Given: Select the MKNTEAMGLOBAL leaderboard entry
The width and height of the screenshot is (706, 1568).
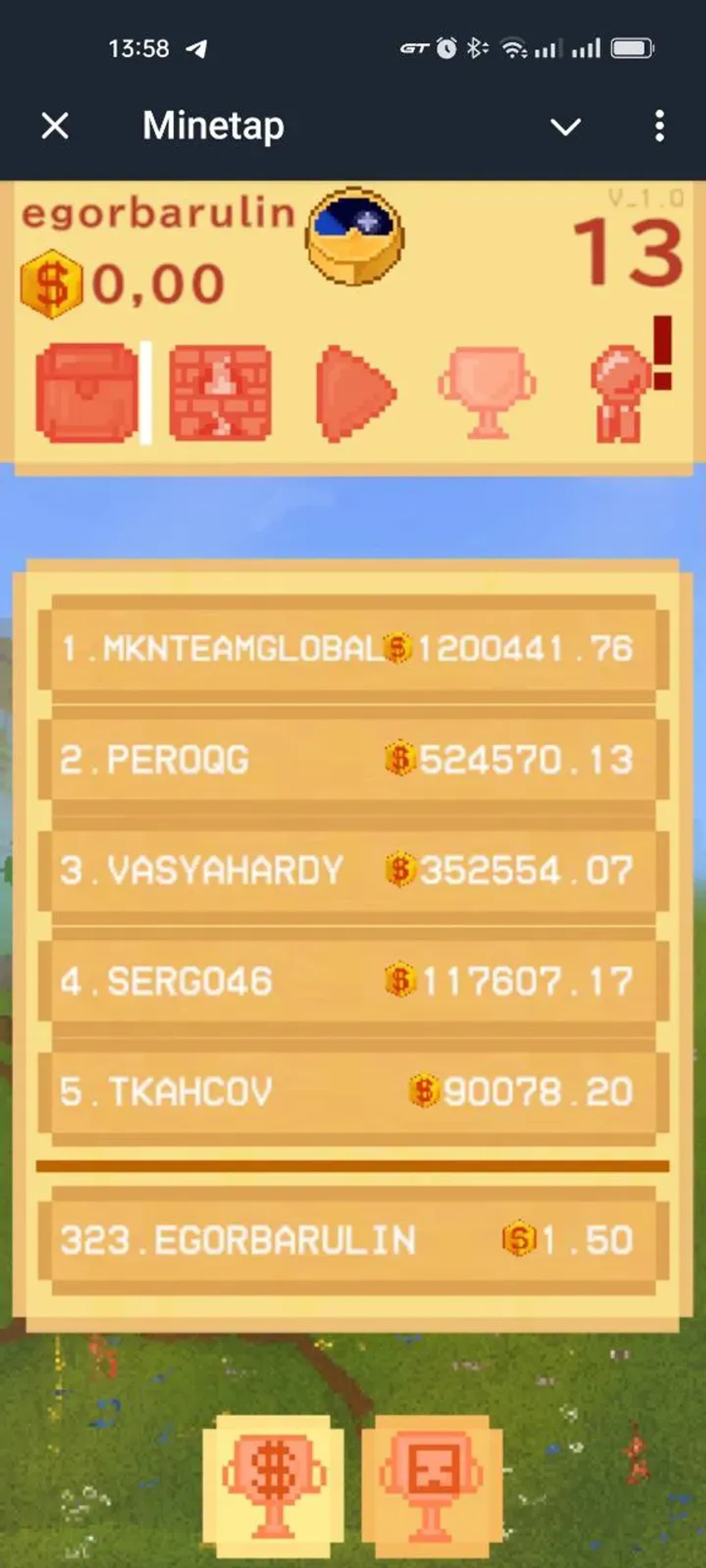Looking at the screenshot, I should [353, 648].
